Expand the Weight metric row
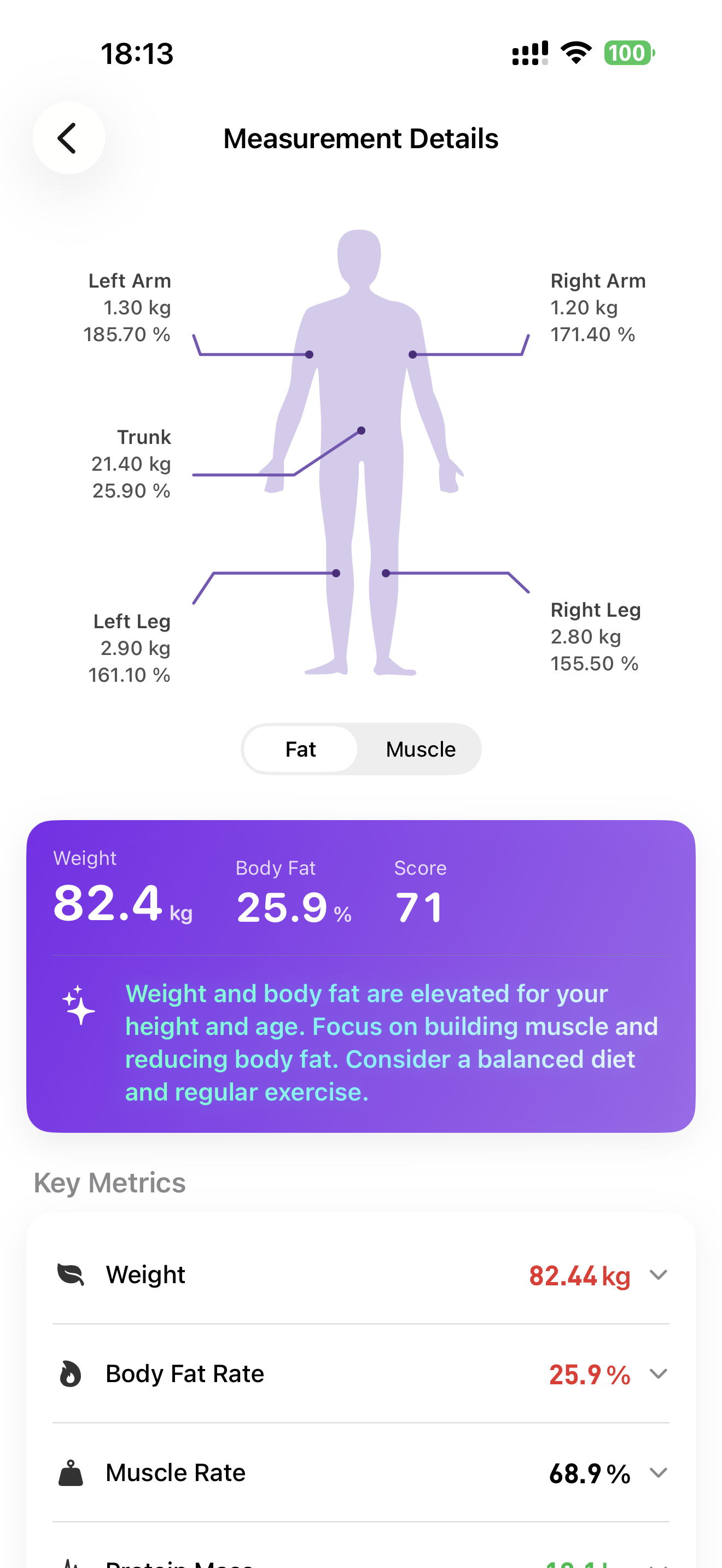 tap(658, 1274)
